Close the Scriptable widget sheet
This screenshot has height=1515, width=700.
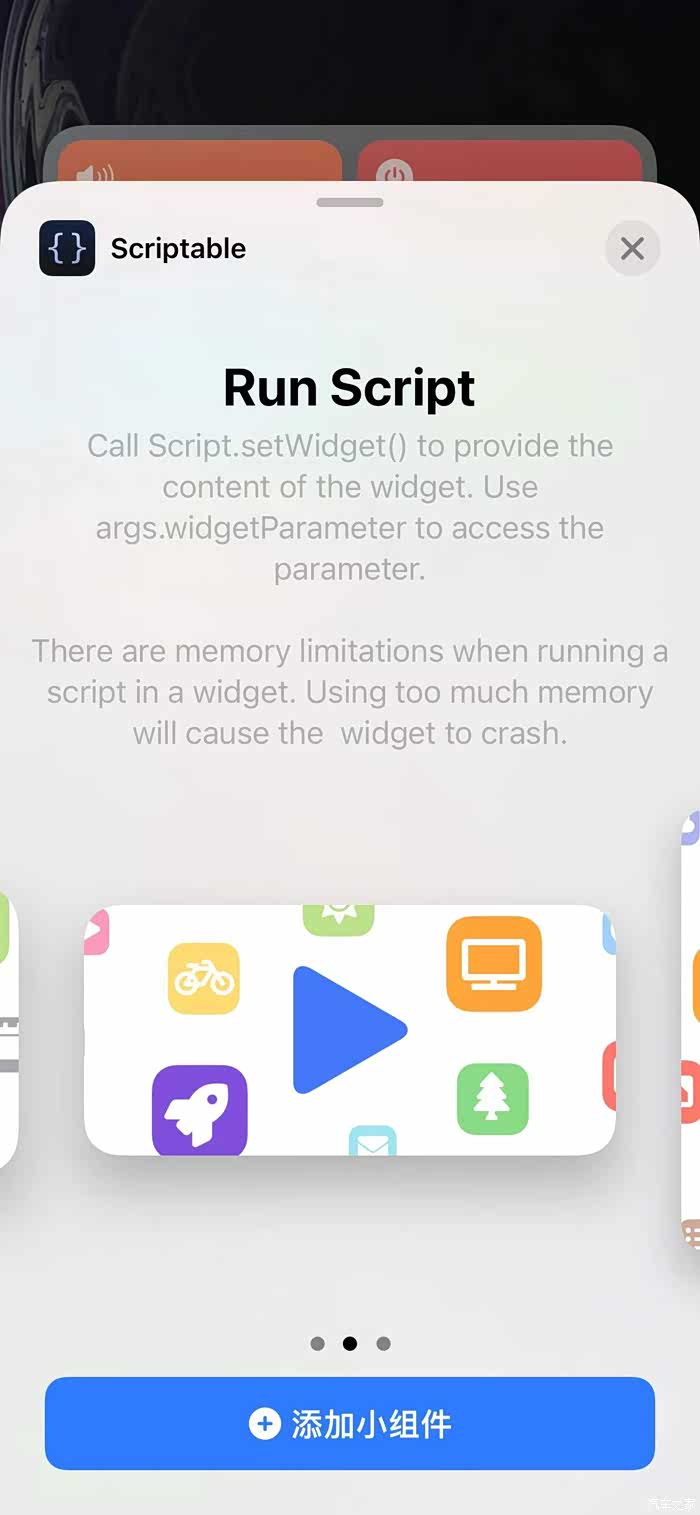(x=632, y=248)
